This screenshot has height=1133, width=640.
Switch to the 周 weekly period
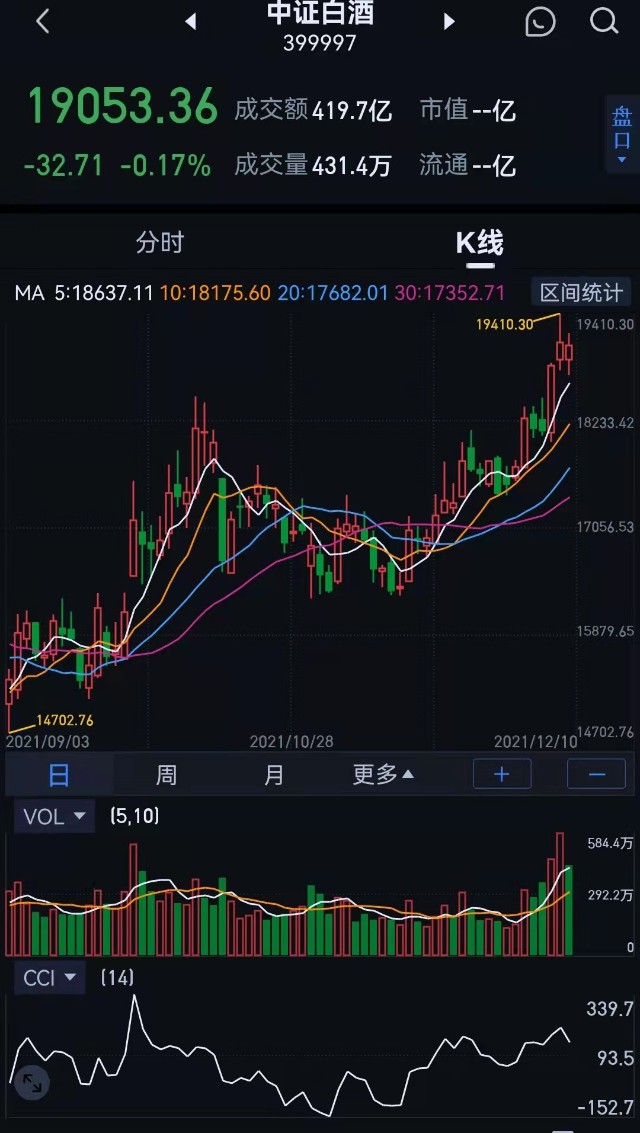coord(166,774)
